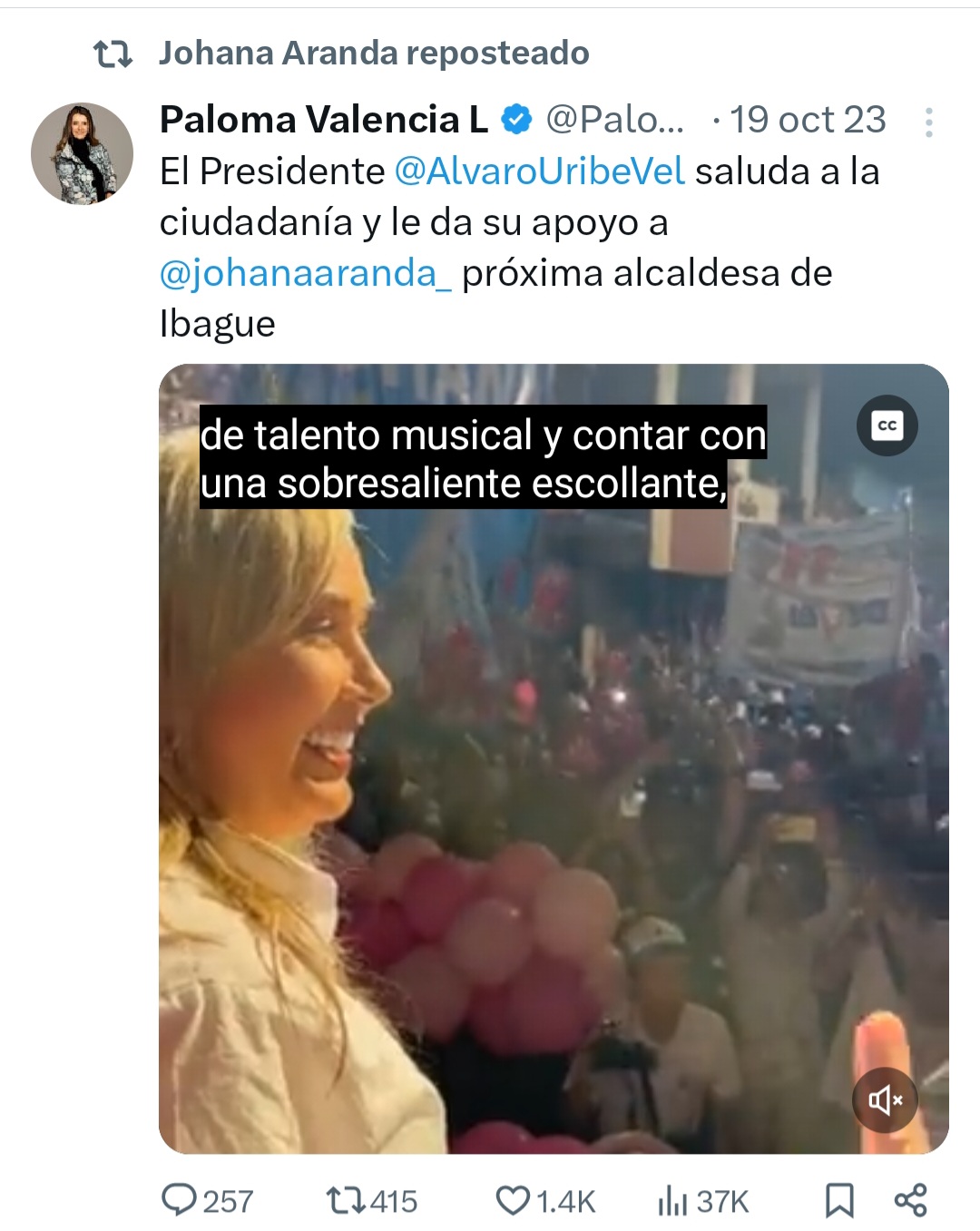View the post's 37K views analytics
Viewport: 980px width, 1231px height.
click(702, 1201)
